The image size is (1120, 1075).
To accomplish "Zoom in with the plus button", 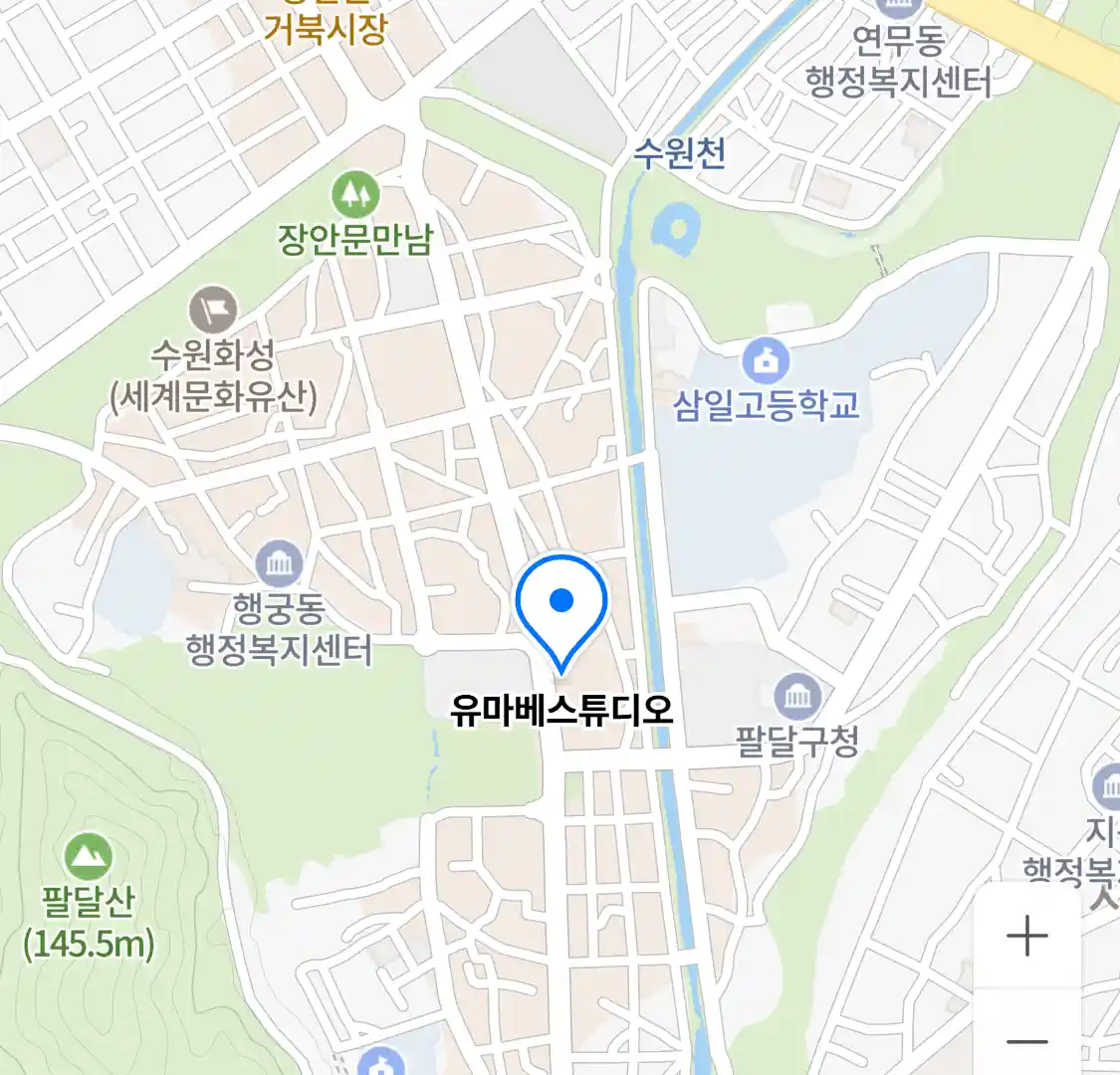I will (1026, 937).
